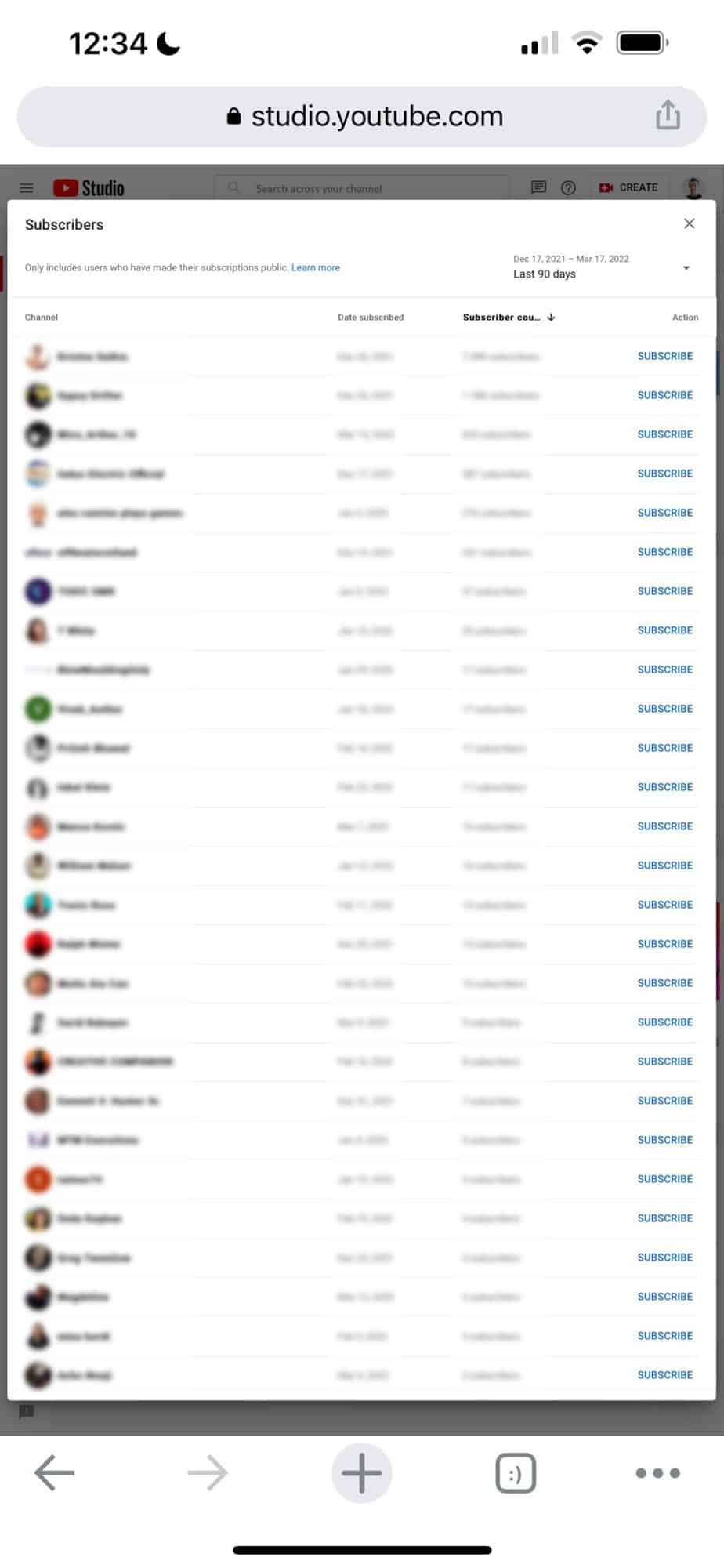
Task: Sort by Date subscribed column
Action: (x=370, y=317)
